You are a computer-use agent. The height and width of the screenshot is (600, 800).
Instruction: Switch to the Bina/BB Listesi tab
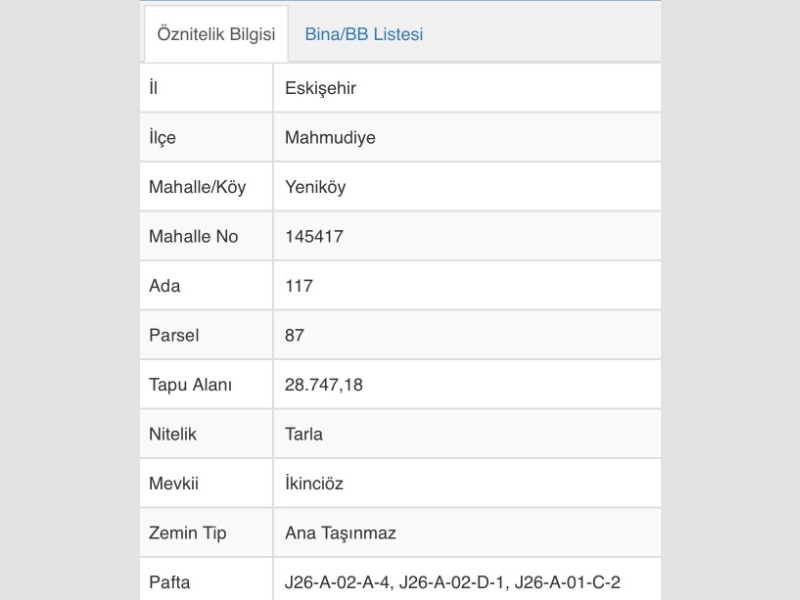(x=364, y=34)
